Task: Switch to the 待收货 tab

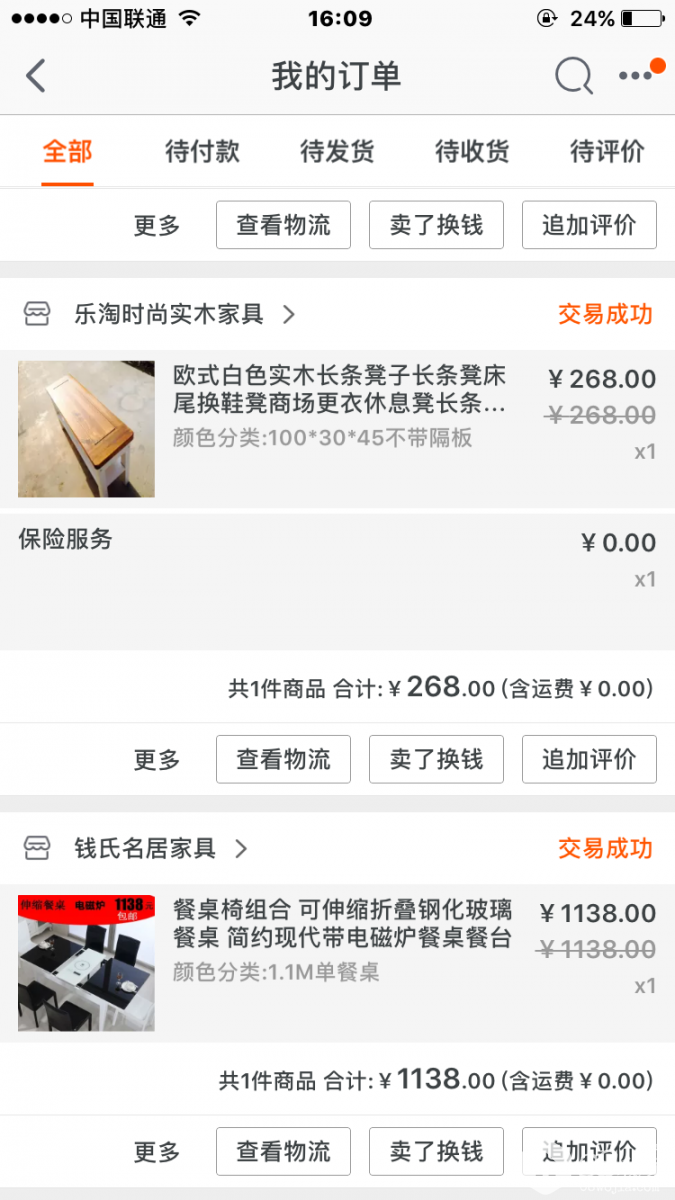Action: (x=472, y=152)
